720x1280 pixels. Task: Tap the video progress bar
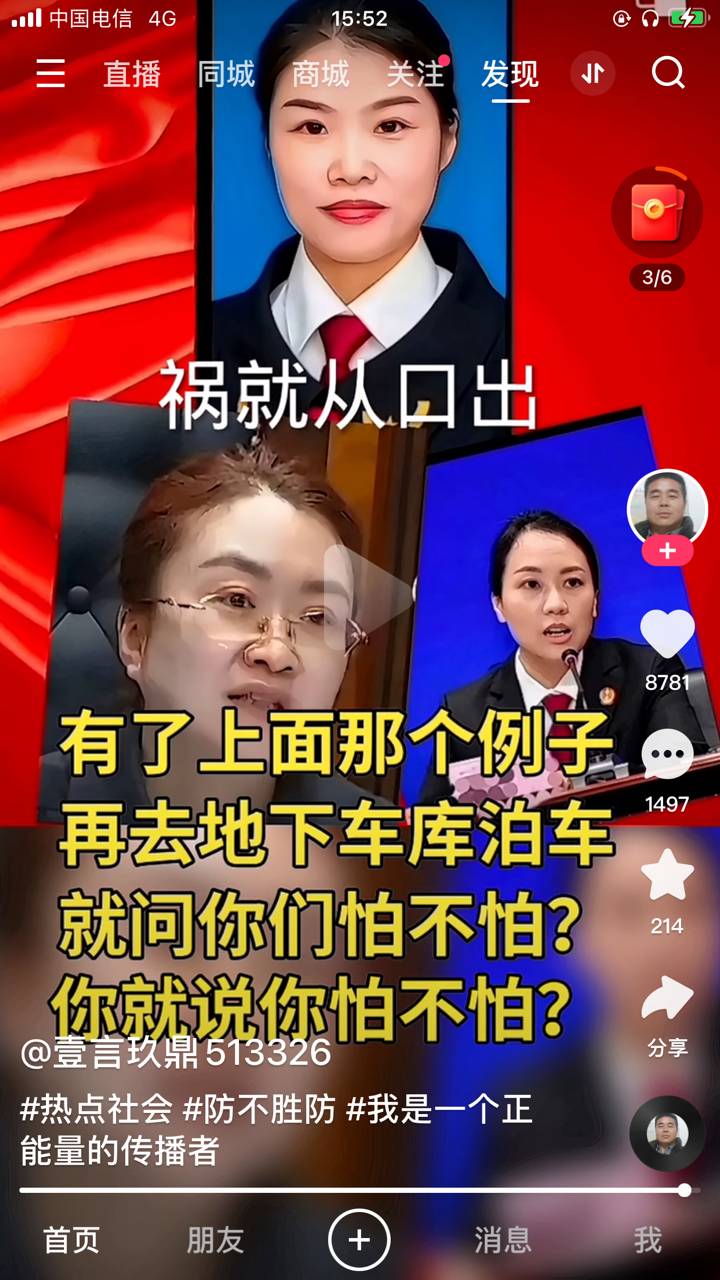point(350,1190)
